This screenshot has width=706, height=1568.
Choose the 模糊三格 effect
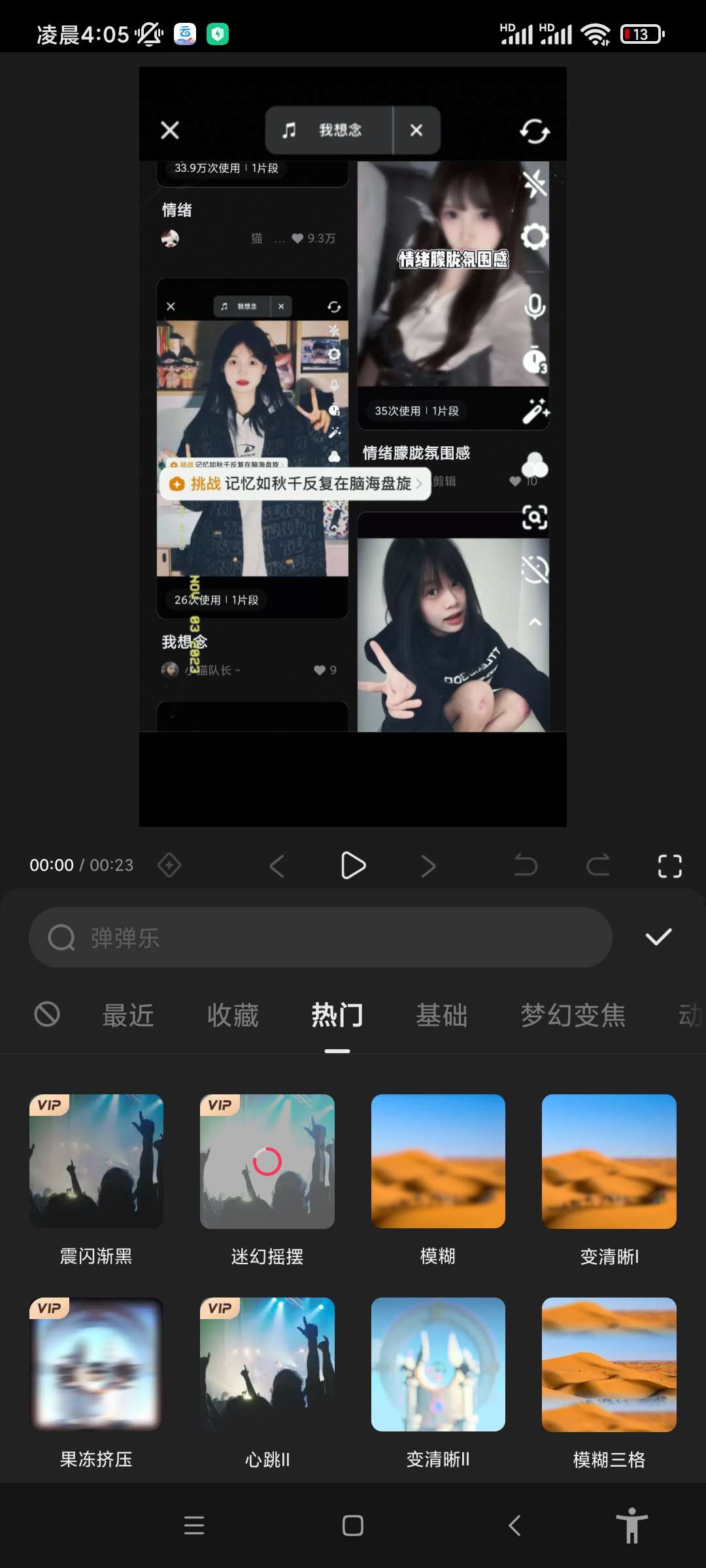click(x=609, y=1364)
